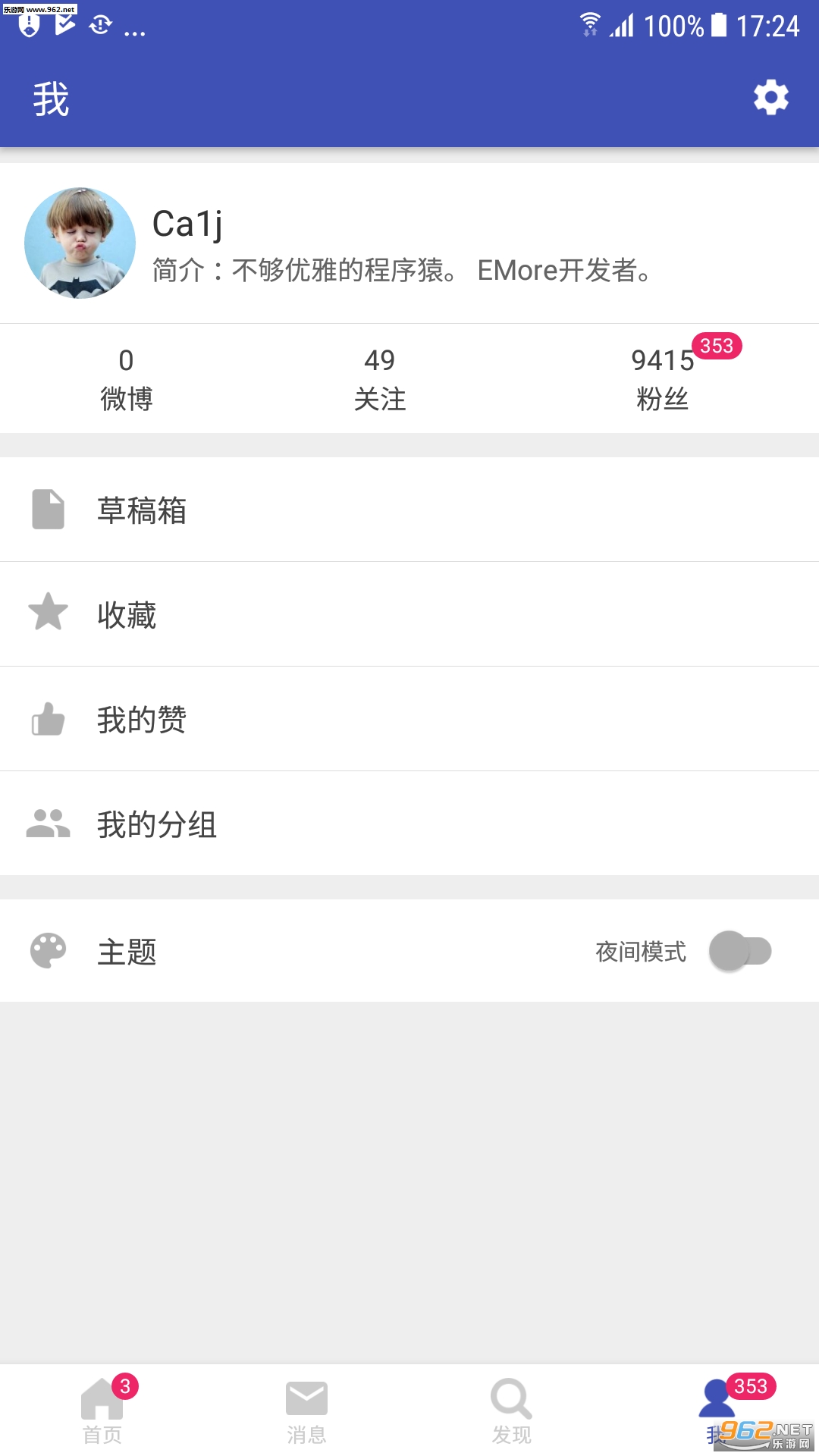Open 我的赞 liked posts
819x1456 pixels.
(x=409, y=719)
